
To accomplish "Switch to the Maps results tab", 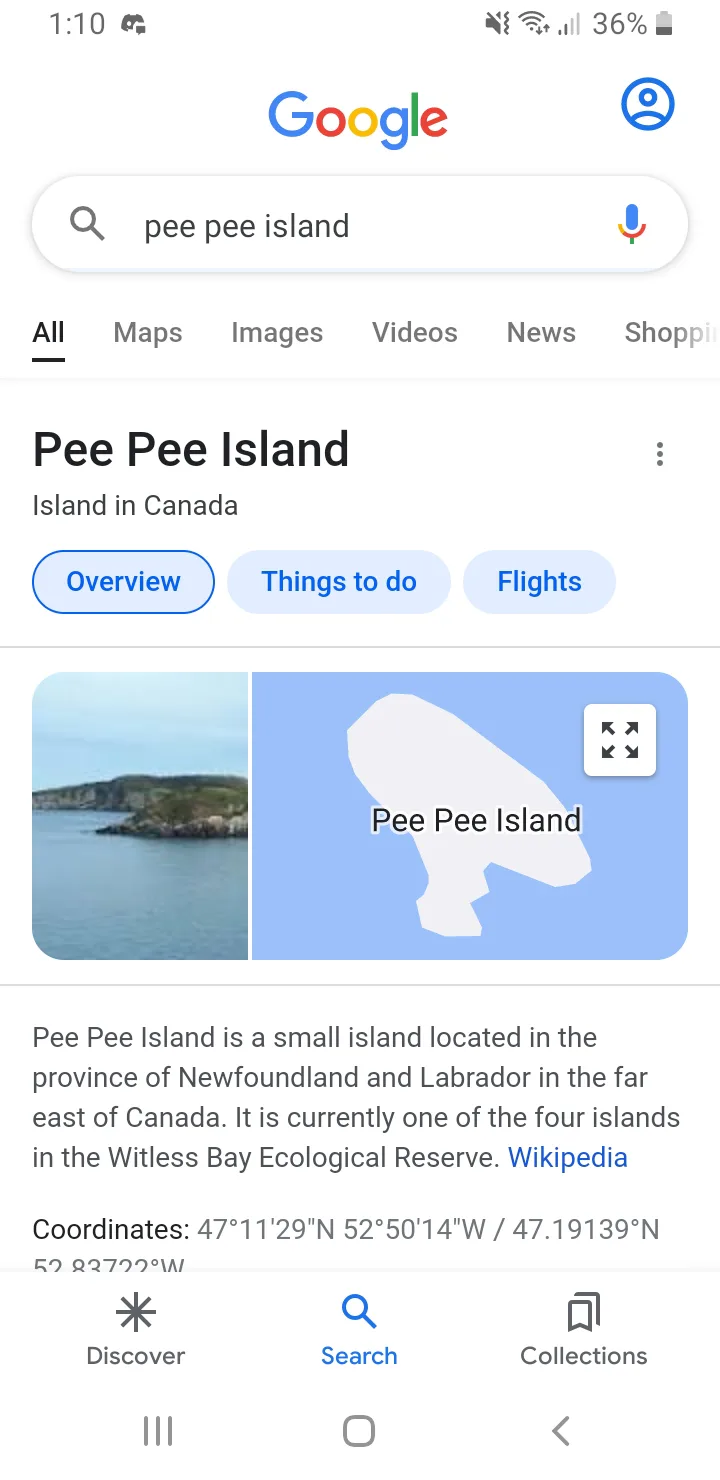I will [148, 333].
